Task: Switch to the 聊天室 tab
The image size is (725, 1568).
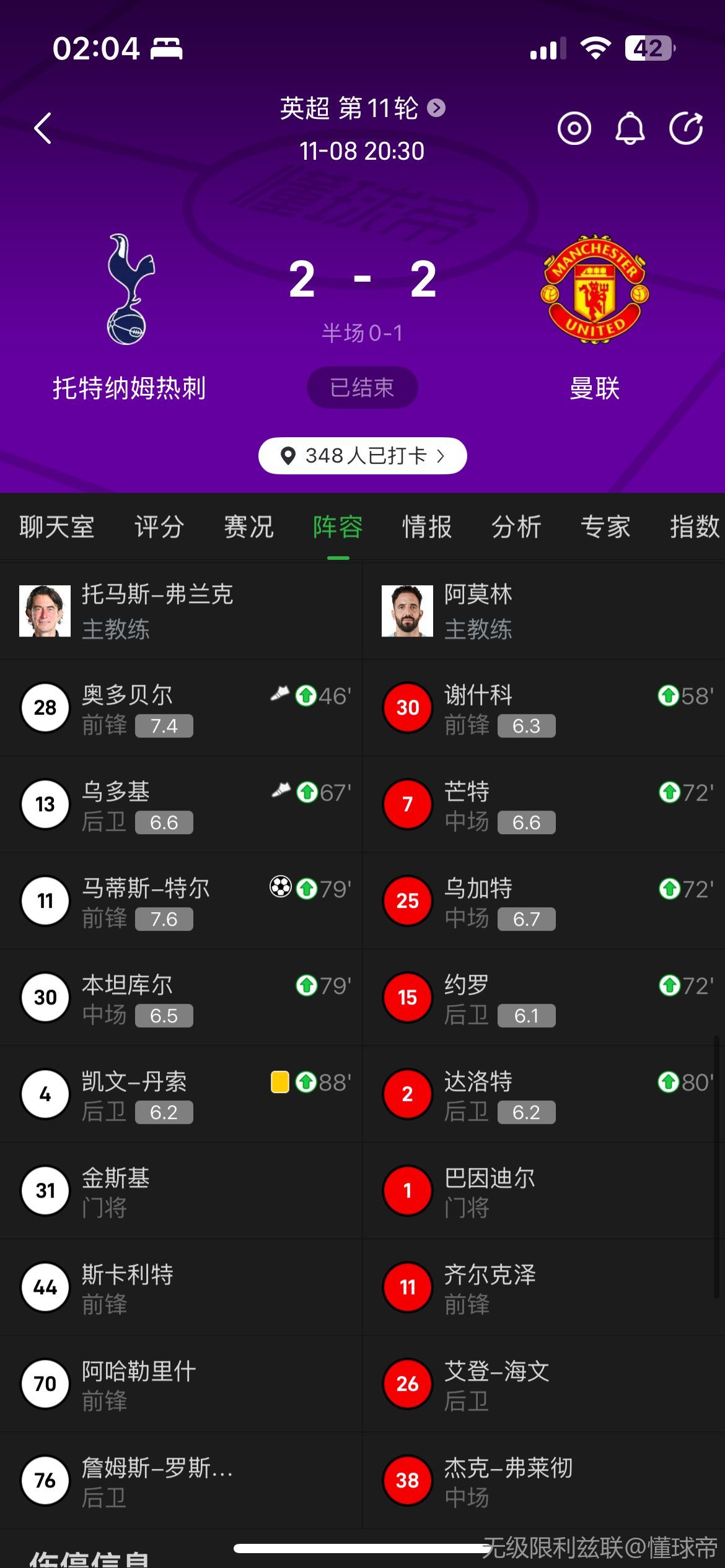Action: (56, 527)
